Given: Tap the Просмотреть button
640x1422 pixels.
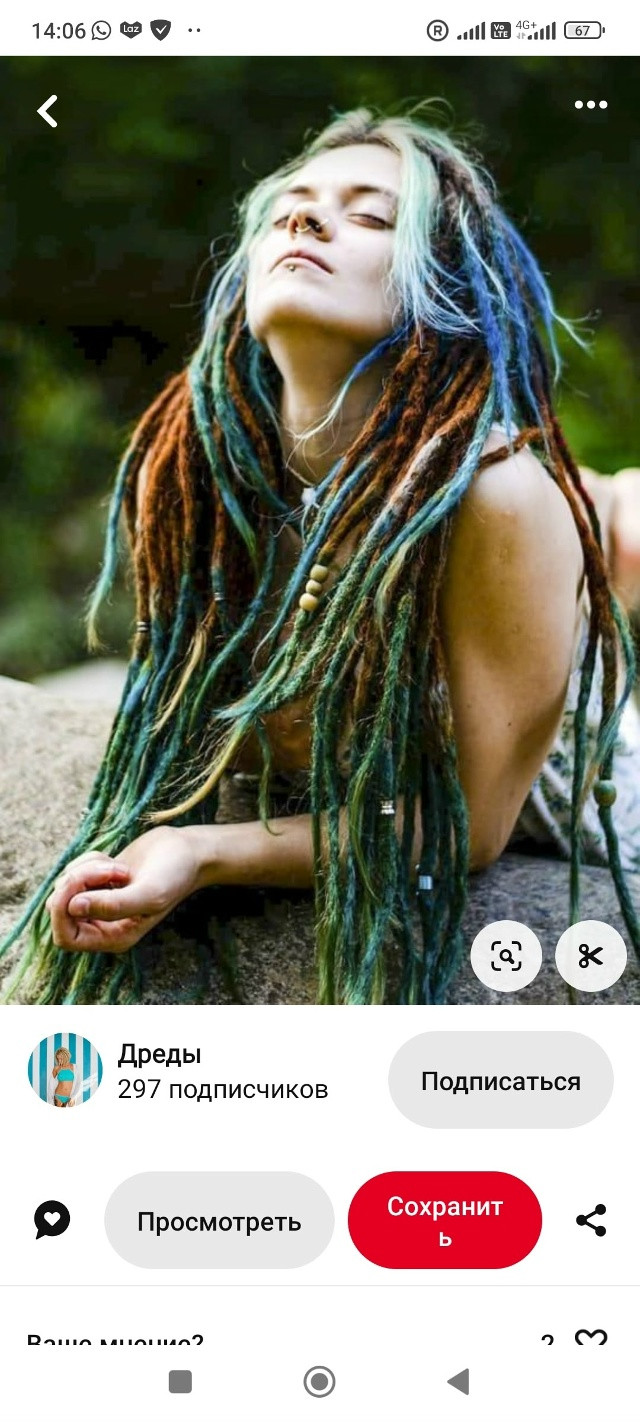Looking at the screenshot, I should 219,1221.
